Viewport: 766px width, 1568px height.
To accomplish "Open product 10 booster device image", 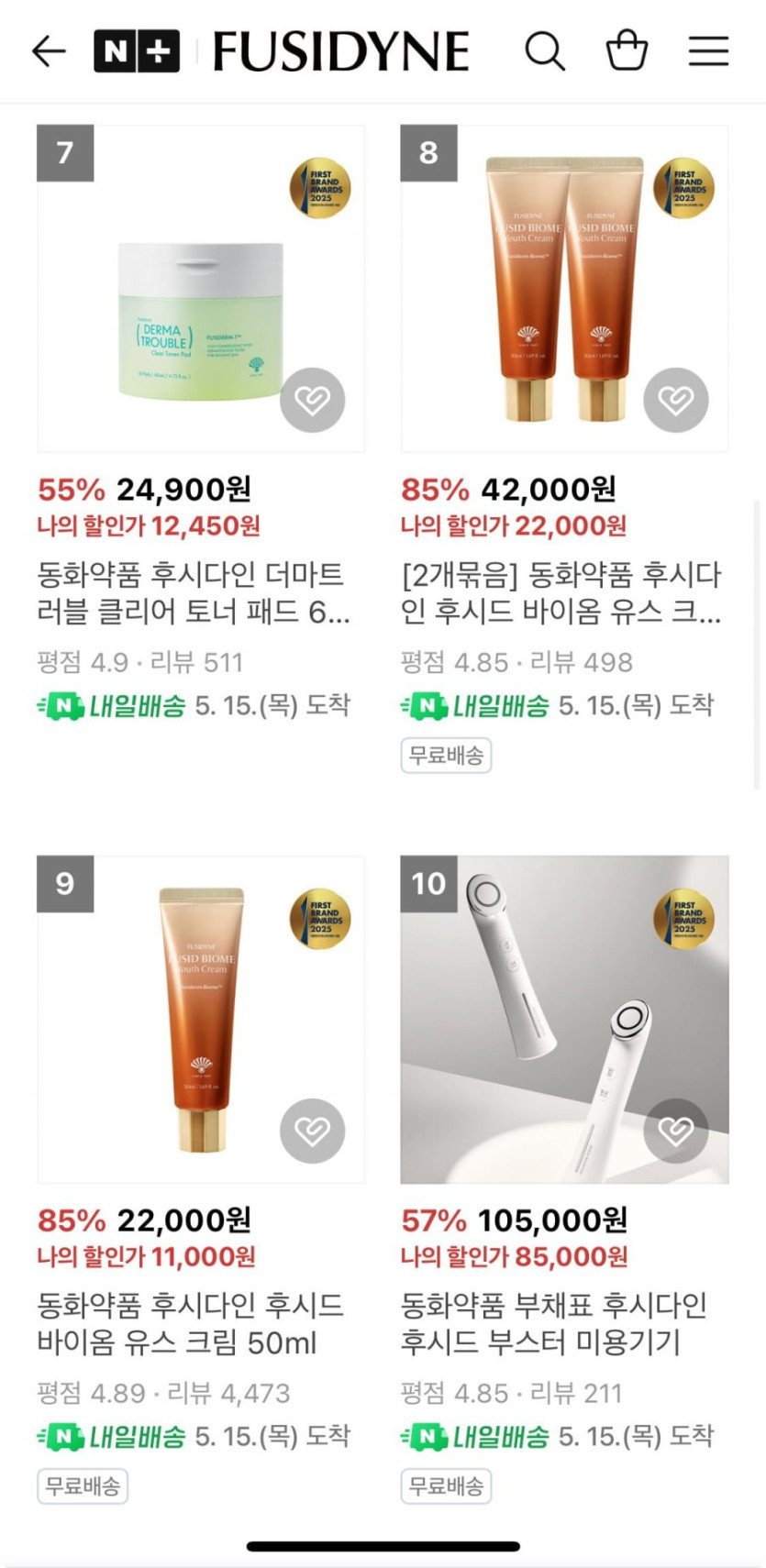I will (564, 1020).
